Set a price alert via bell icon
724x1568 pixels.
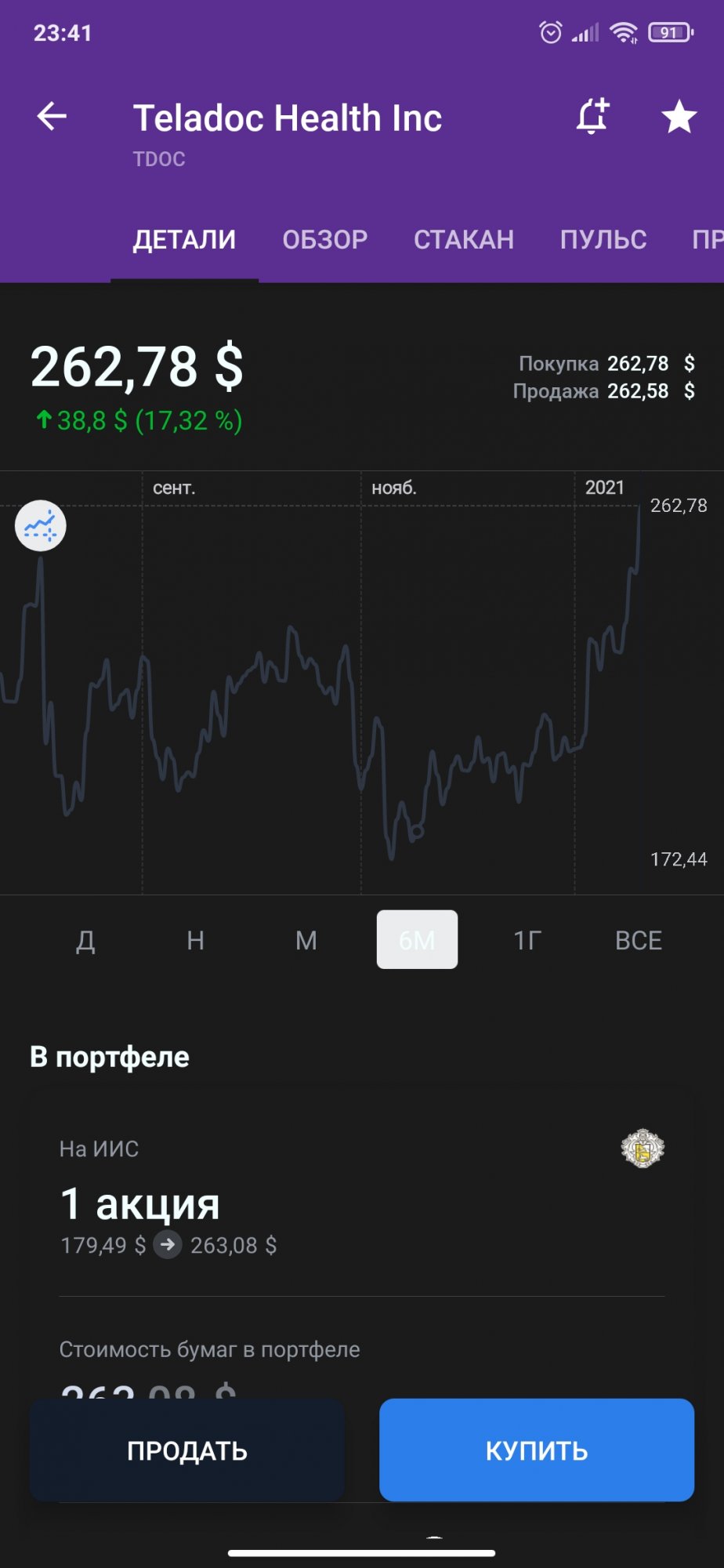[592, 116]
